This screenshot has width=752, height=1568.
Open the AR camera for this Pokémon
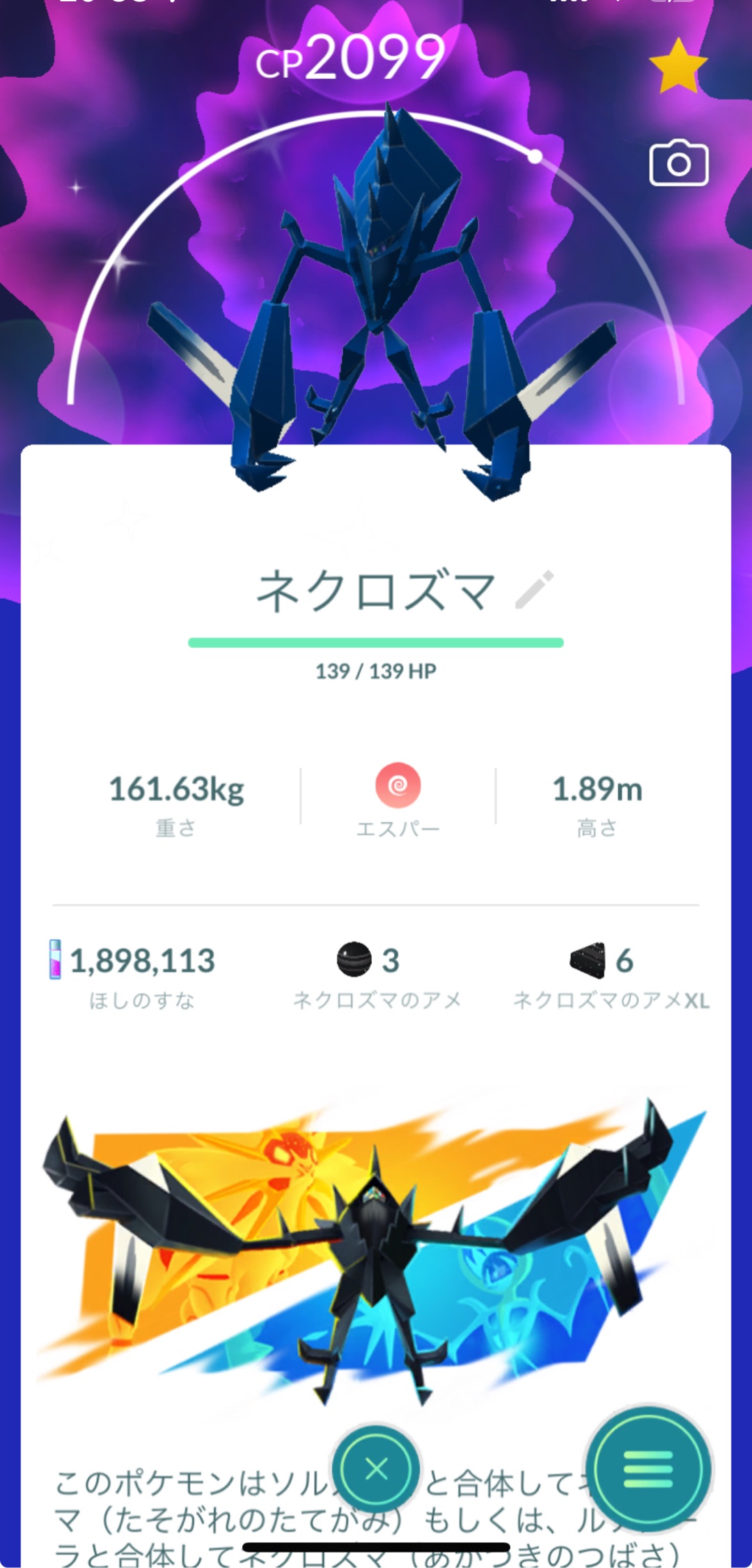point(678,164)
